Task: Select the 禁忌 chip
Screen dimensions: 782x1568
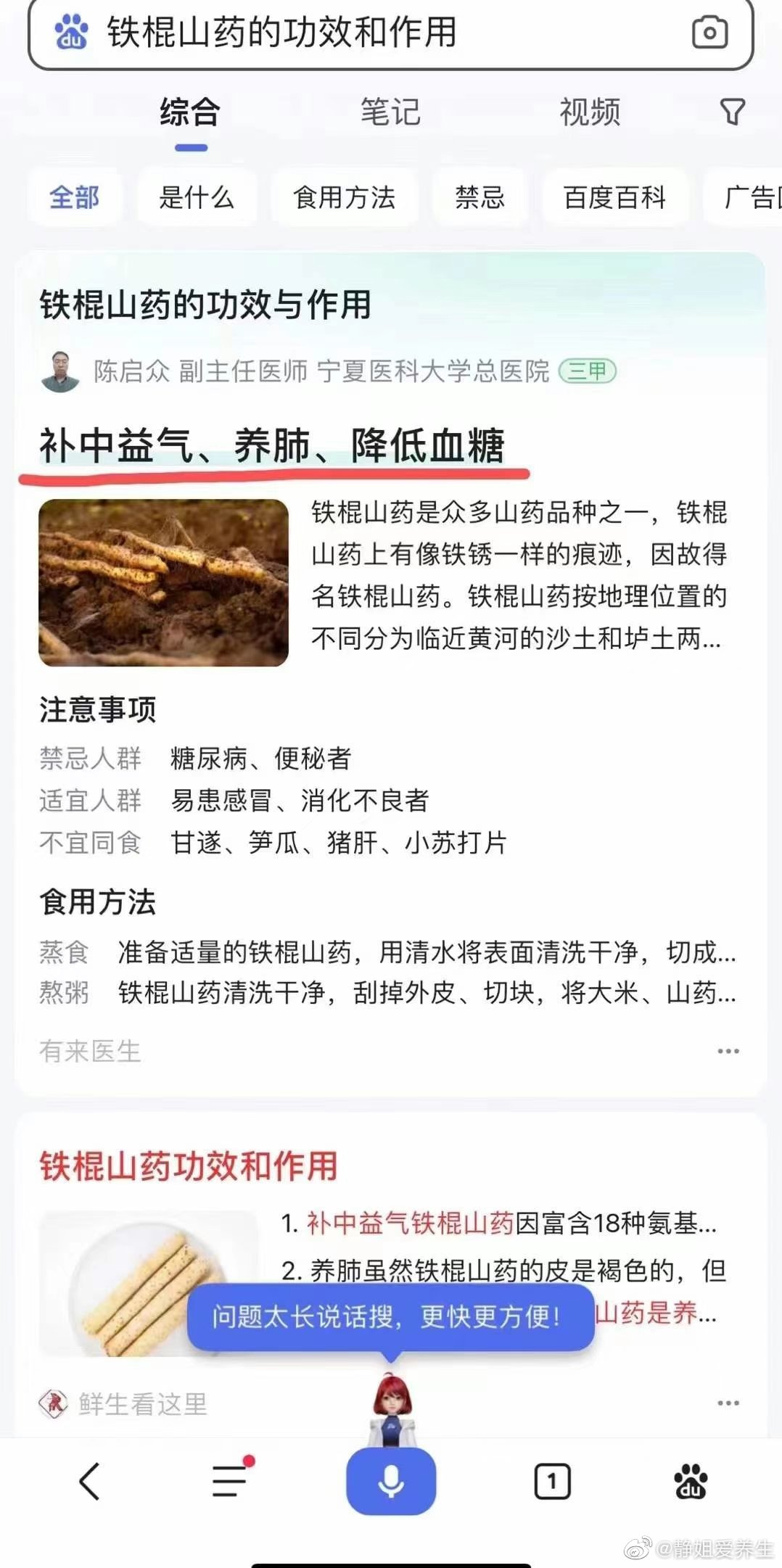Action: 479,197
